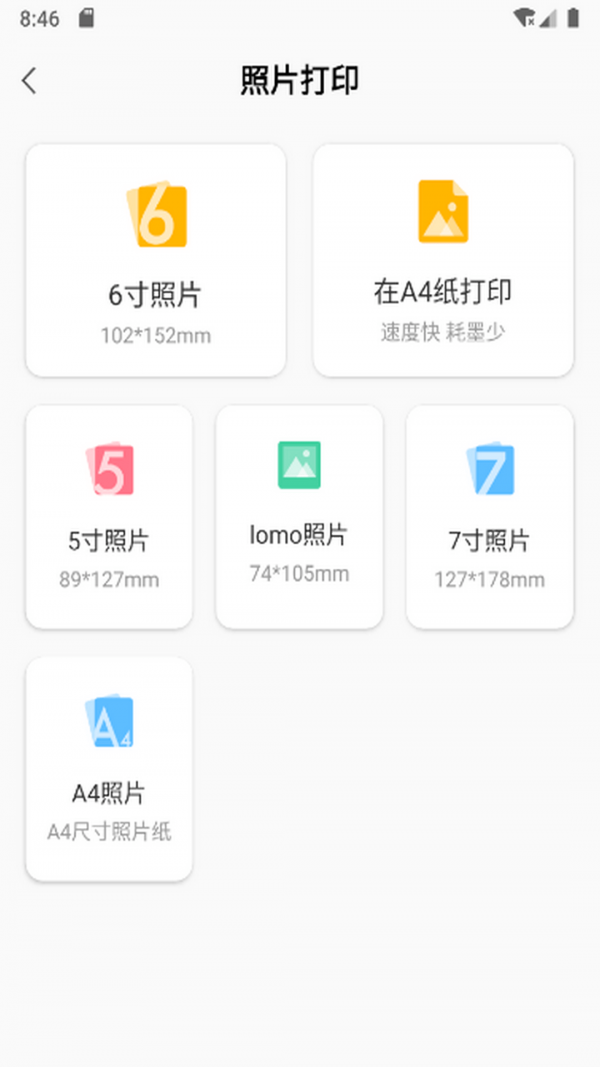The image size is (600, 1067).
Task: Select the 6寸照片 card
Action: pyautogui.click(x=156, y=260)
